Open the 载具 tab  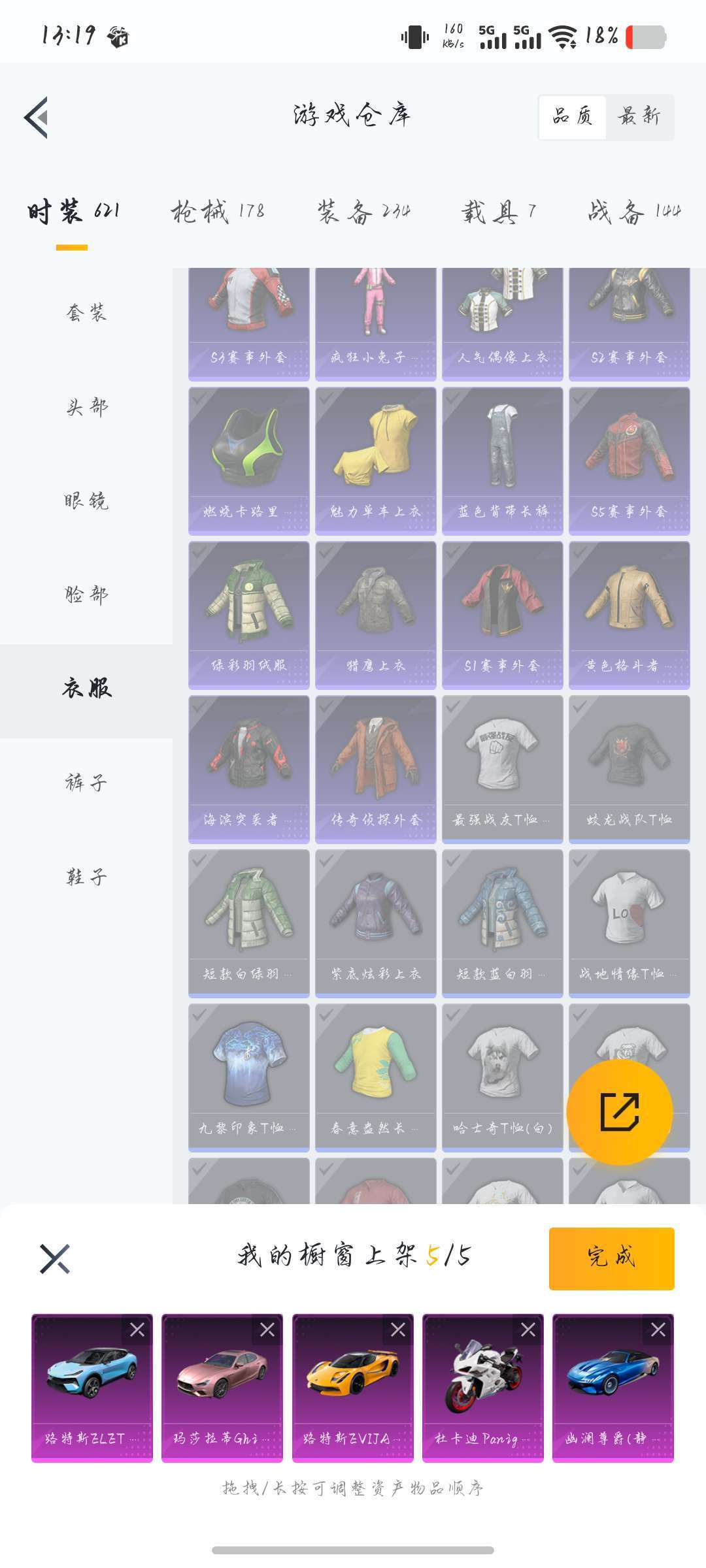point(499,212)
